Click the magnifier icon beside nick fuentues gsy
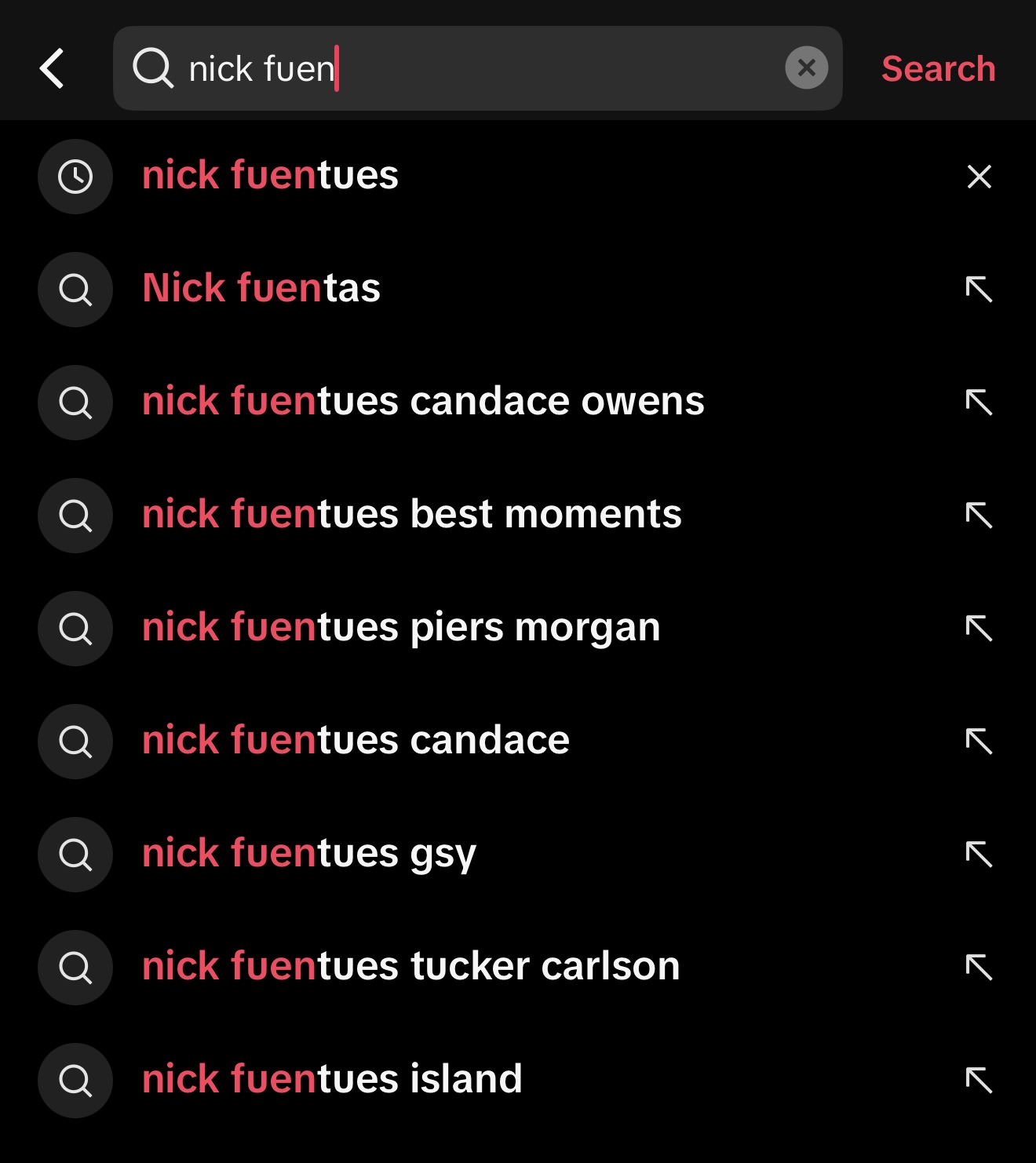Screen dimensions: 1036x1163 click(75, 855)
